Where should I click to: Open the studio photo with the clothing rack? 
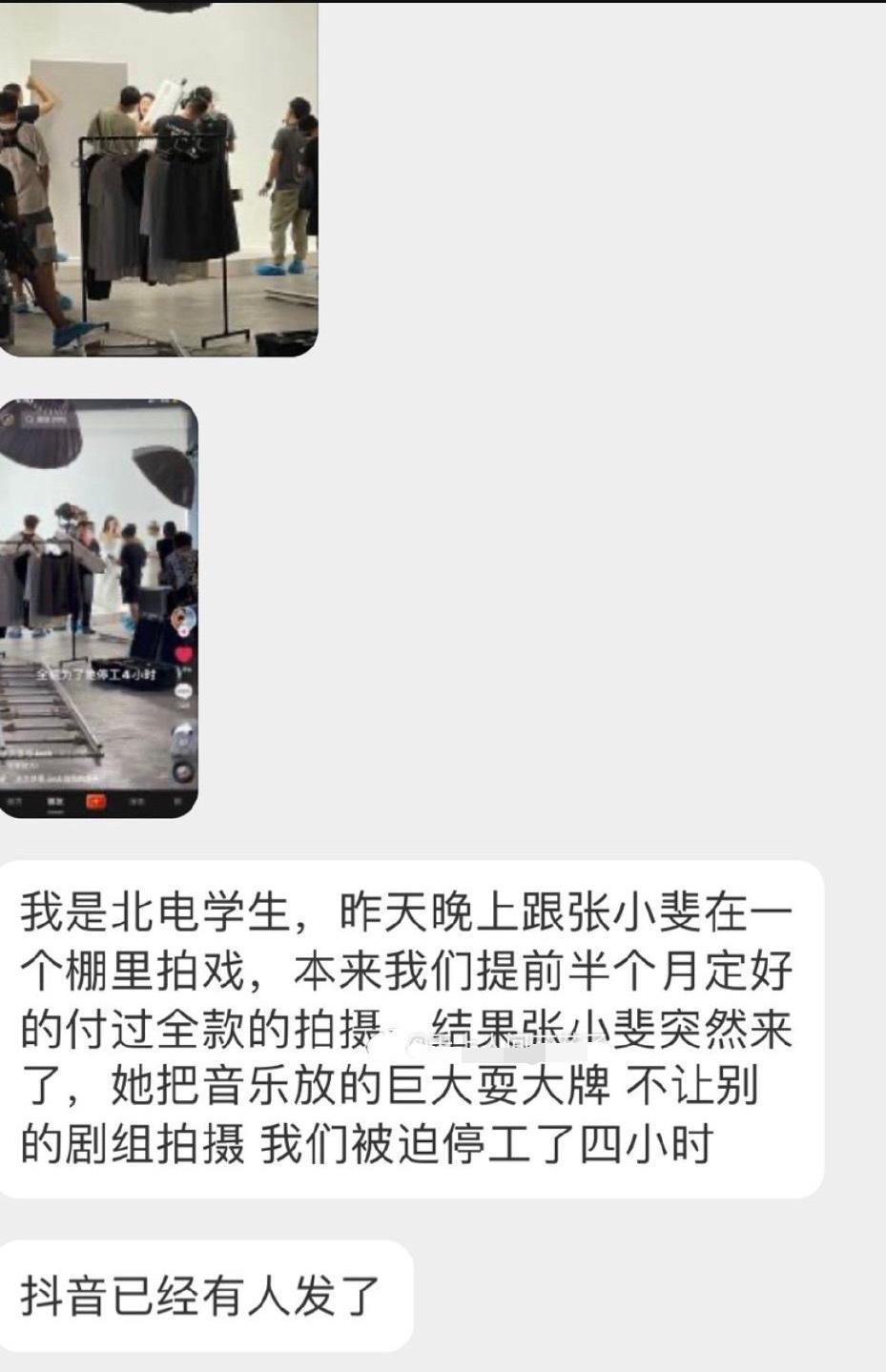click(157, 179)
